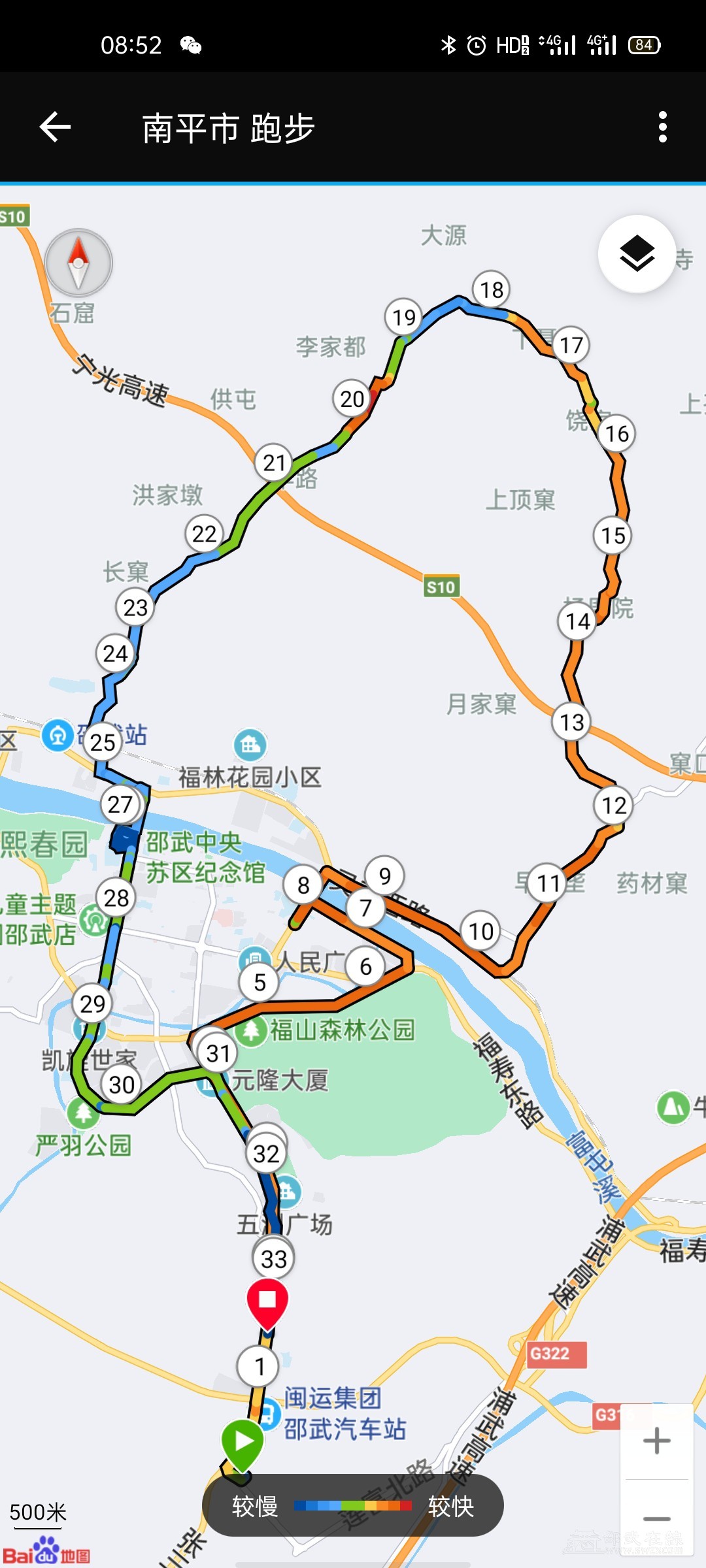
Task: Open the three-dot overflow menu
Action: pos(662,127)
